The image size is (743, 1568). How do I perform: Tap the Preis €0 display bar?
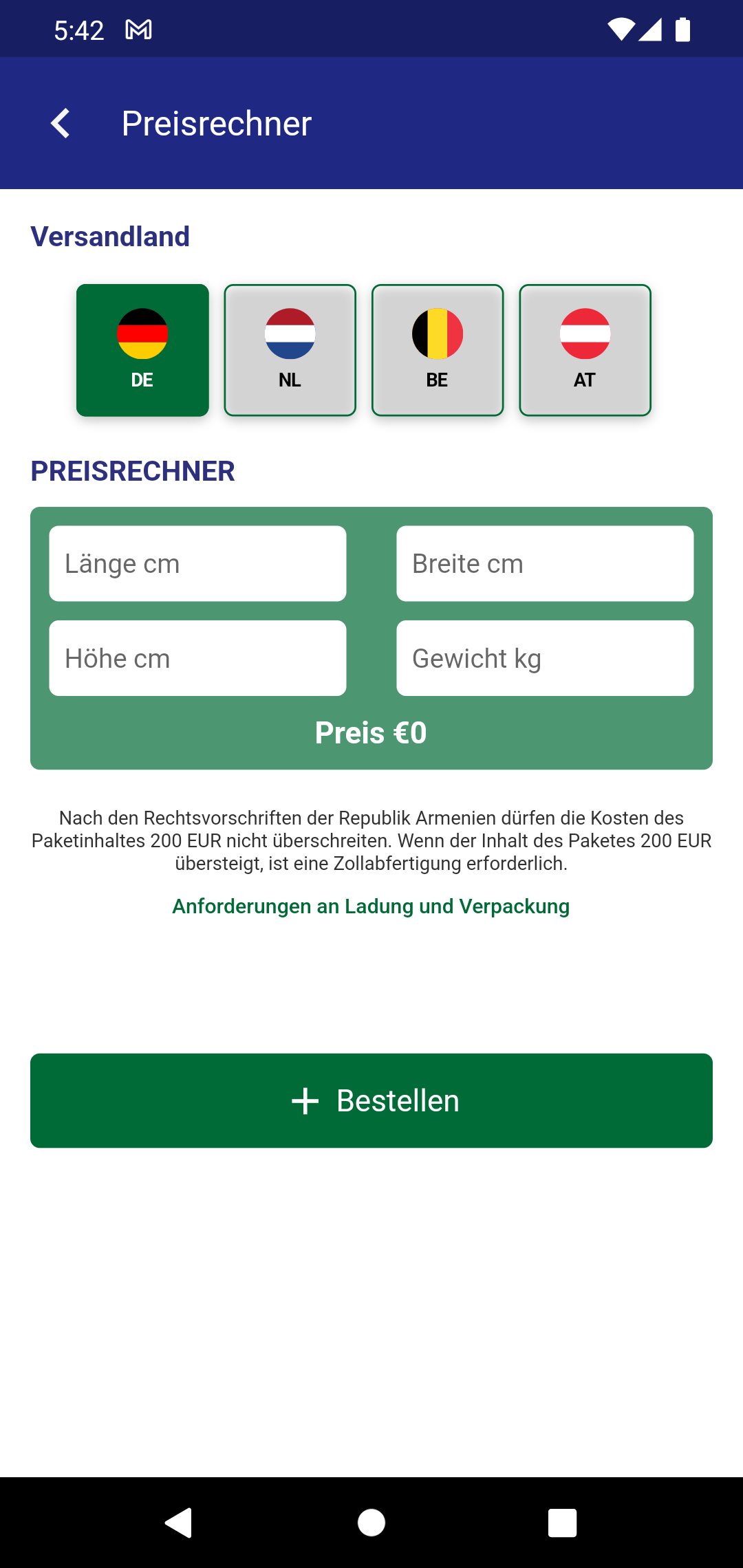(x=371, y=732)
